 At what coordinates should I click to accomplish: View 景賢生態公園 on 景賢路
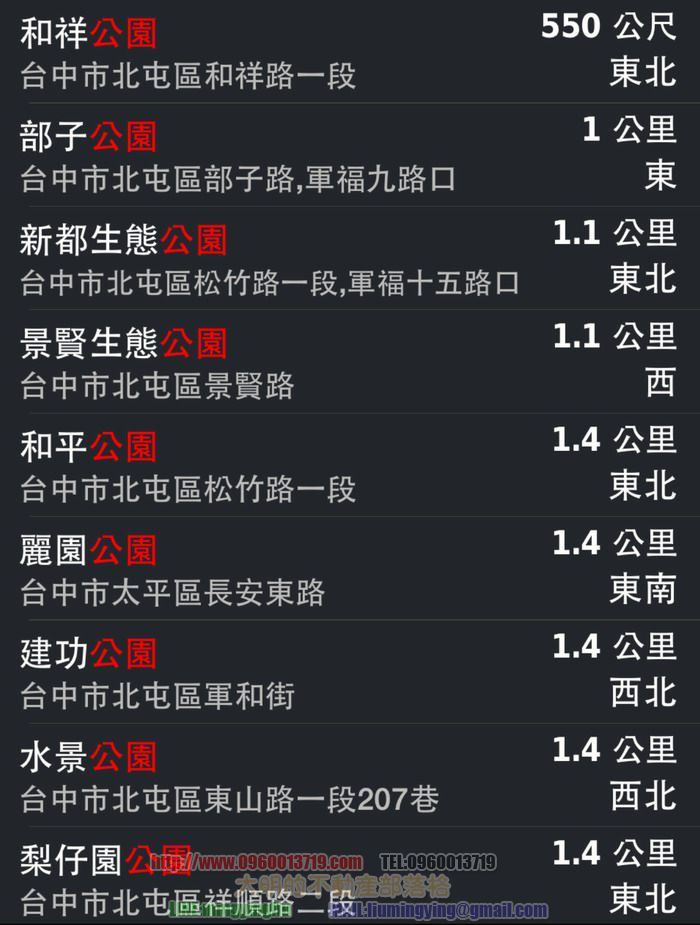[x=124, y=344]
